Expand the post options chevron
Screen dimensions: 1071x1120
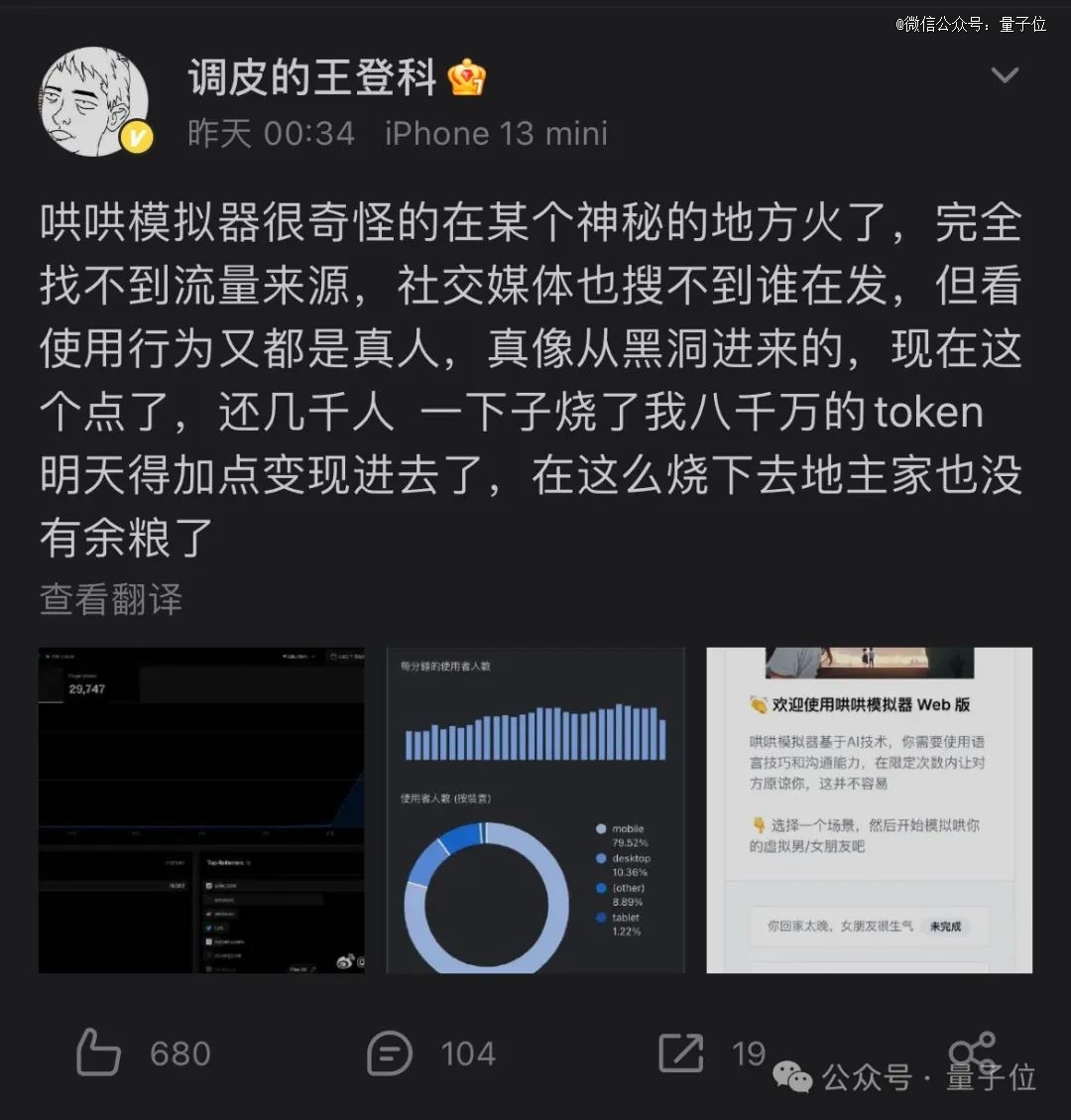1005,75
